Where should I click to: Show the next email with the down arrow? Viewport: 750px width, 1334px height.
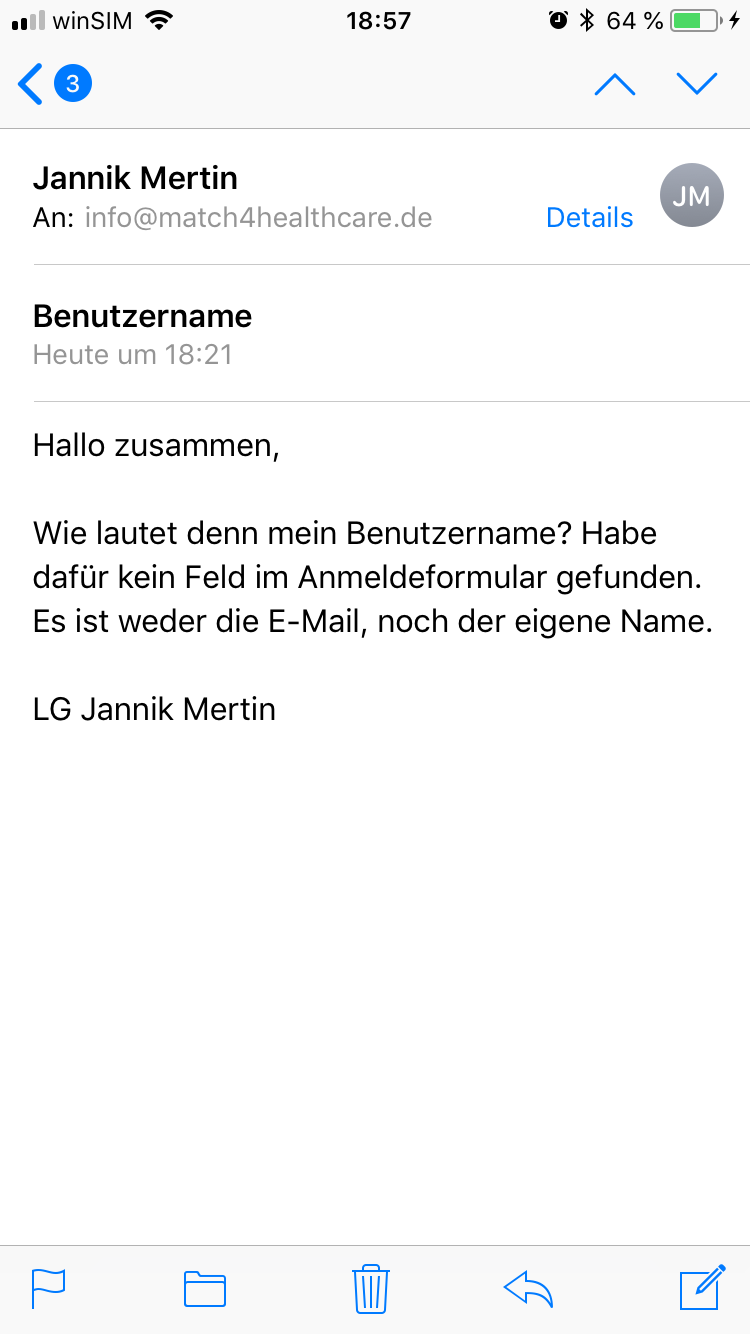pos(697,85)
